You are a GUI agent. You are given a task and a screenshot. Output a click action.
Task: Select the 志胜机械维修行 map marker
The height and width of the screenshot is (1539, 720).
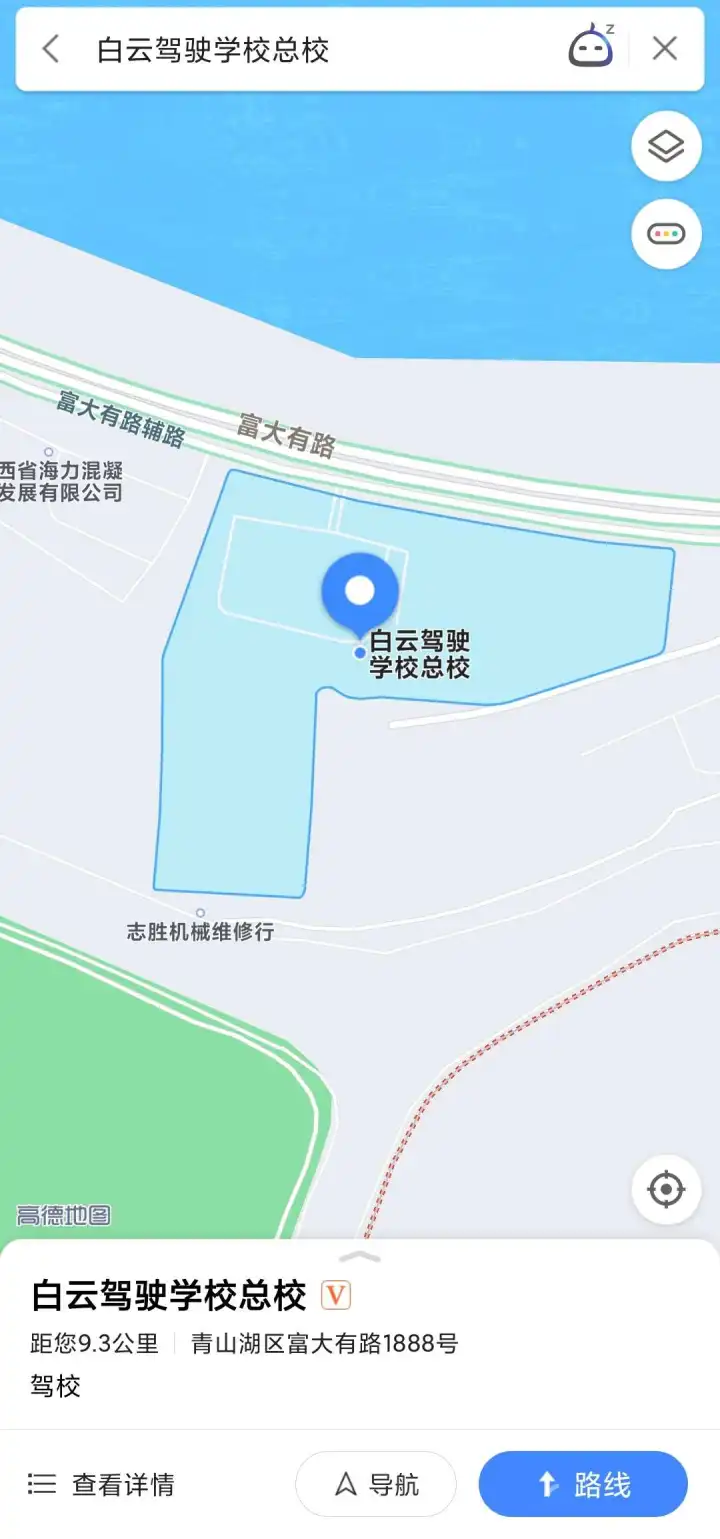click(200, 925)
